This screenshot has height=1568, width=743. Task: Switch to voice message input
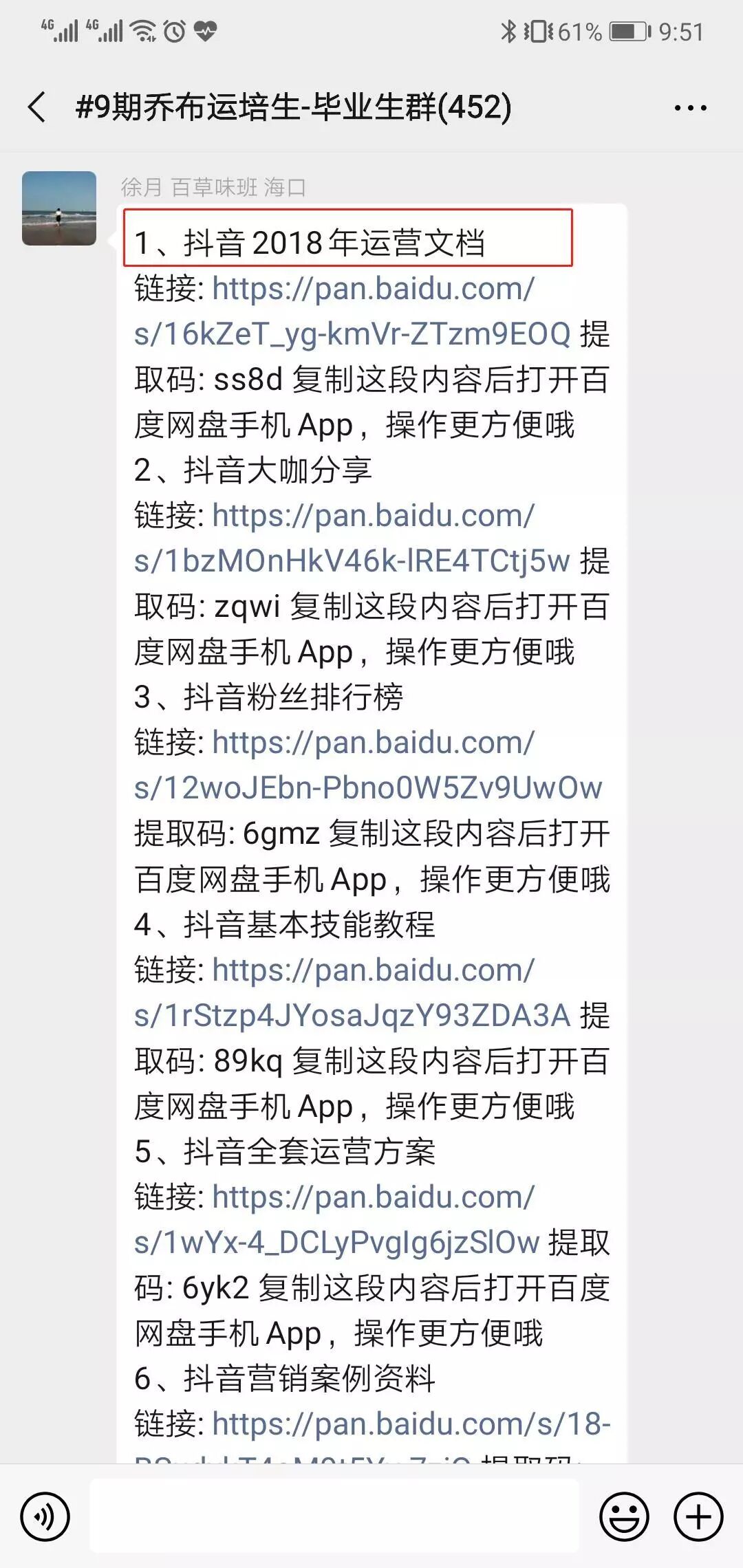pyautogui.click(x=45, y=1516)
